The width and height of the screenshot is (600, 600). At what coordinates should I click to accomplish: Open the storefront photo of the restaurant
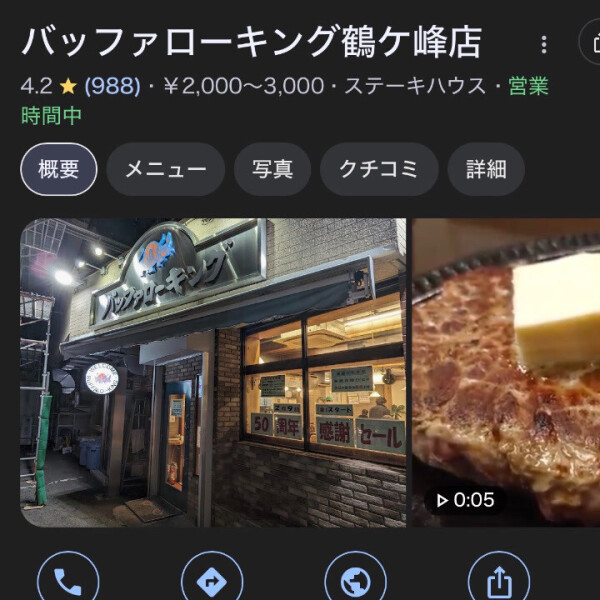(213, 372)
